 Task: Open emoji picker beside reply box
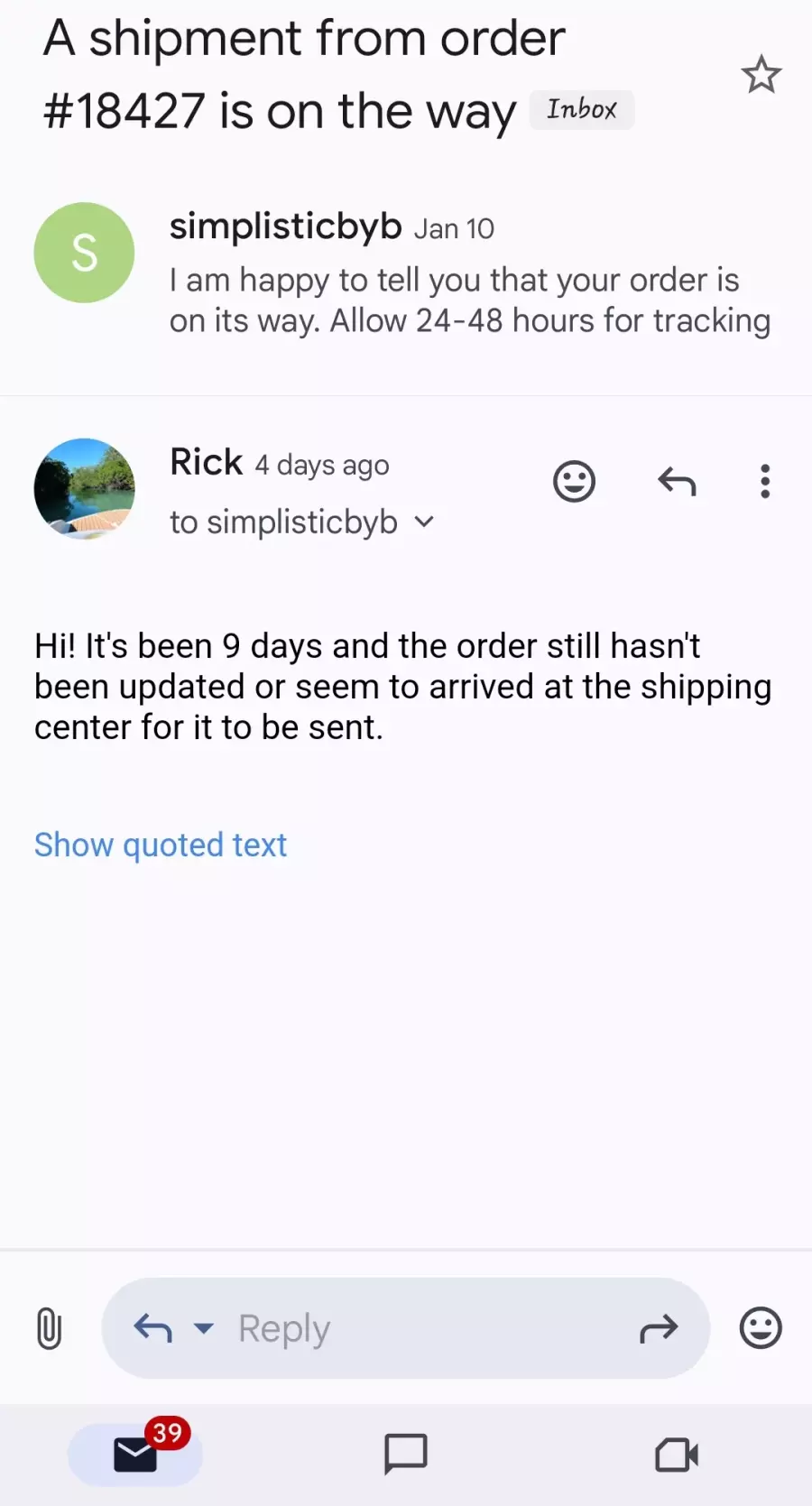pyautogui.click(x=761, y=1328)
